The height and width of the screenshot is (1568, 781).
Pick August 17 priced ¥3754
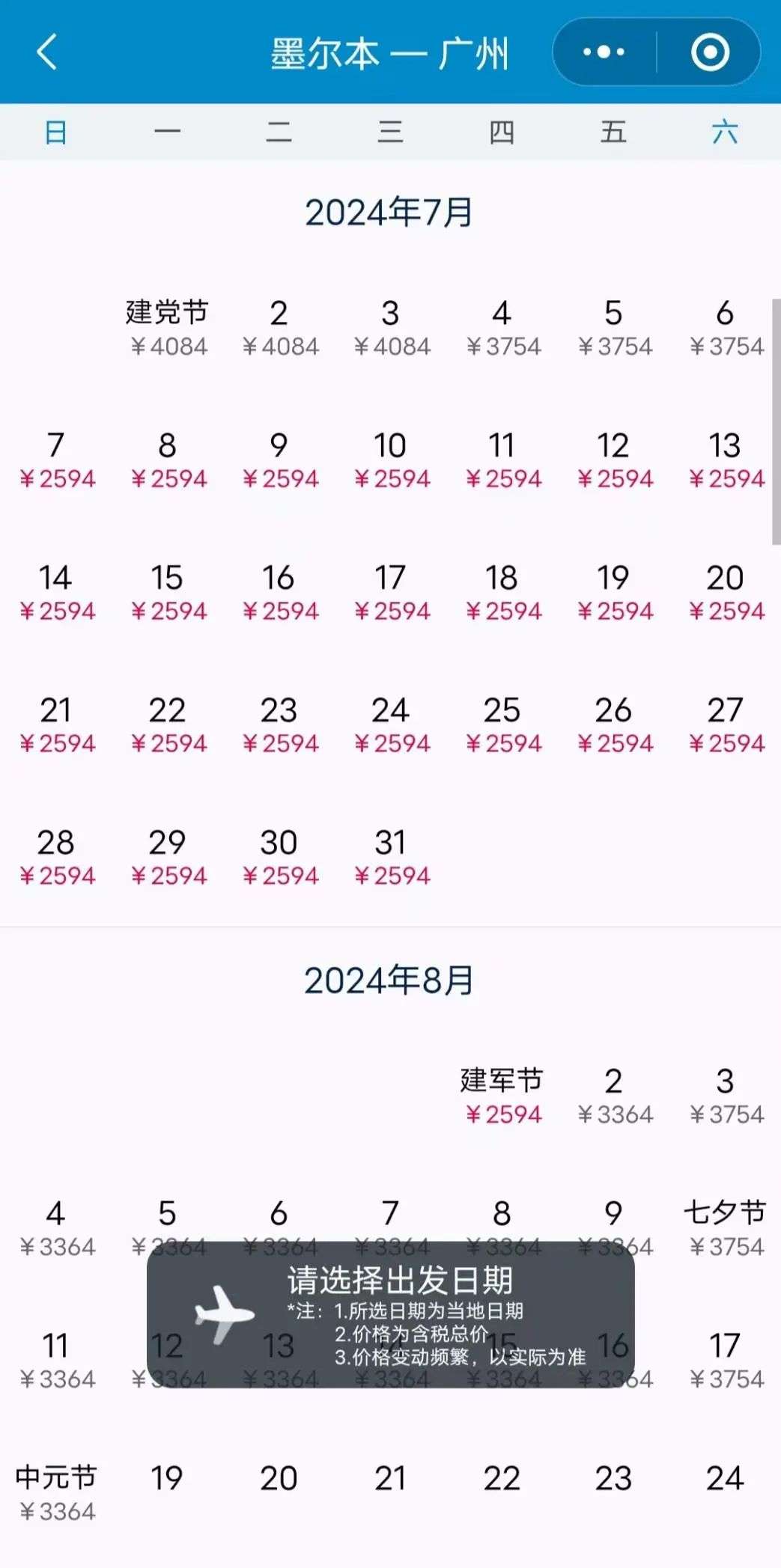click(x=725, y=1361)
